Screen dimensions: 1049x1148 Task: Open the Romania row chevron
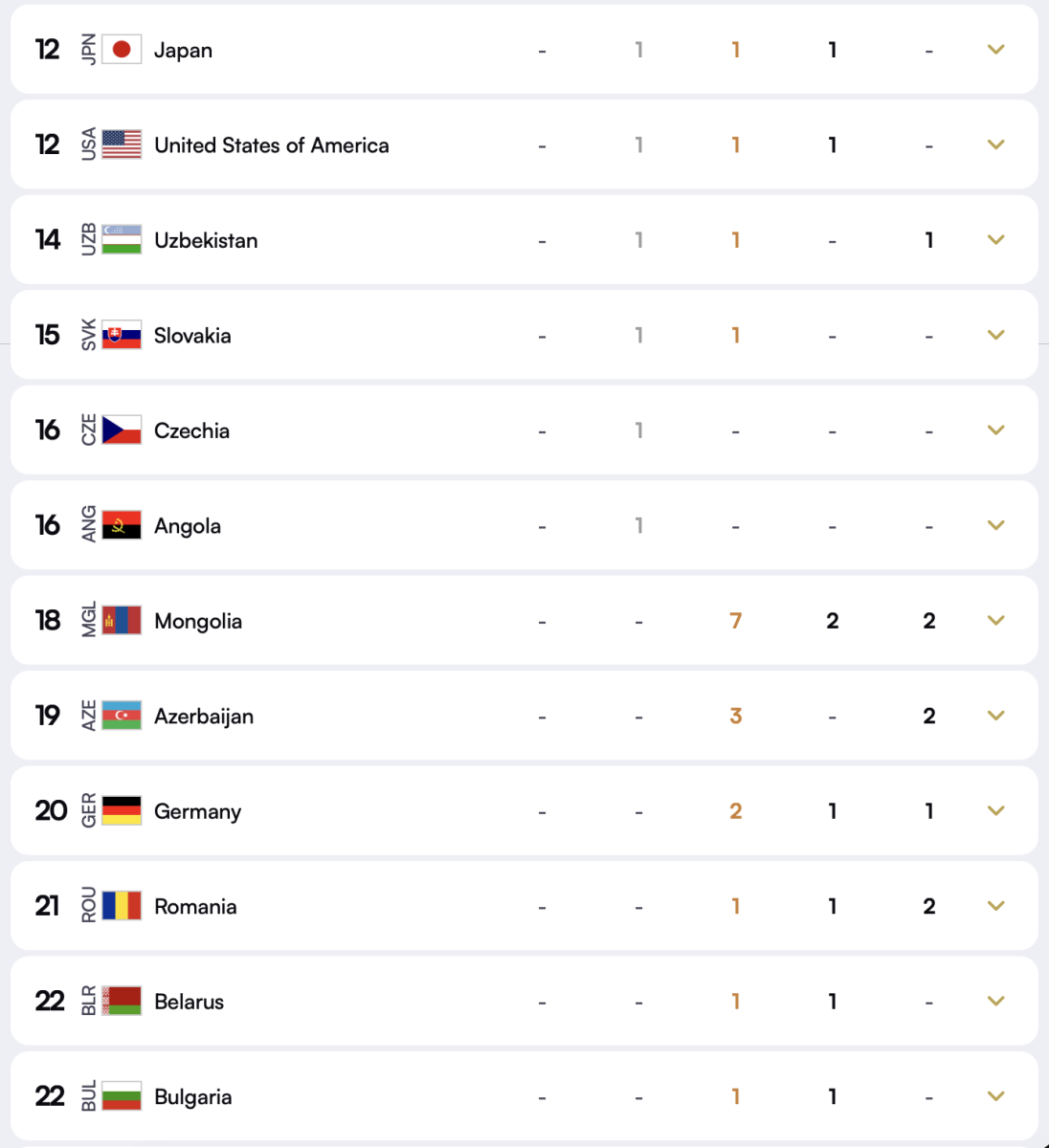pyautogui.click(x=994, y=905)
